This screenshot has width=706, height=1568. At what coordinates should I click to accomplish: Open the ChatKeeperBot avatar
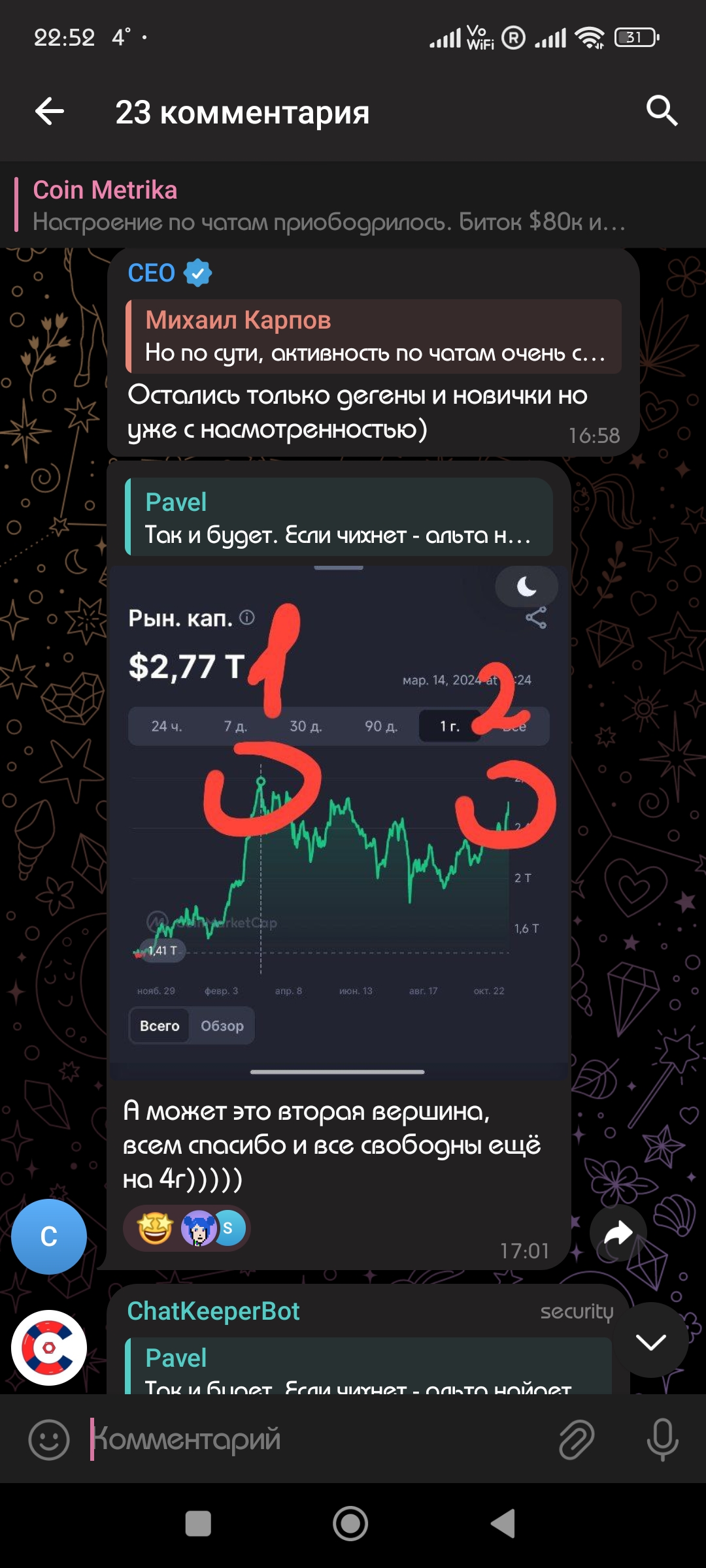point(49,1347)
